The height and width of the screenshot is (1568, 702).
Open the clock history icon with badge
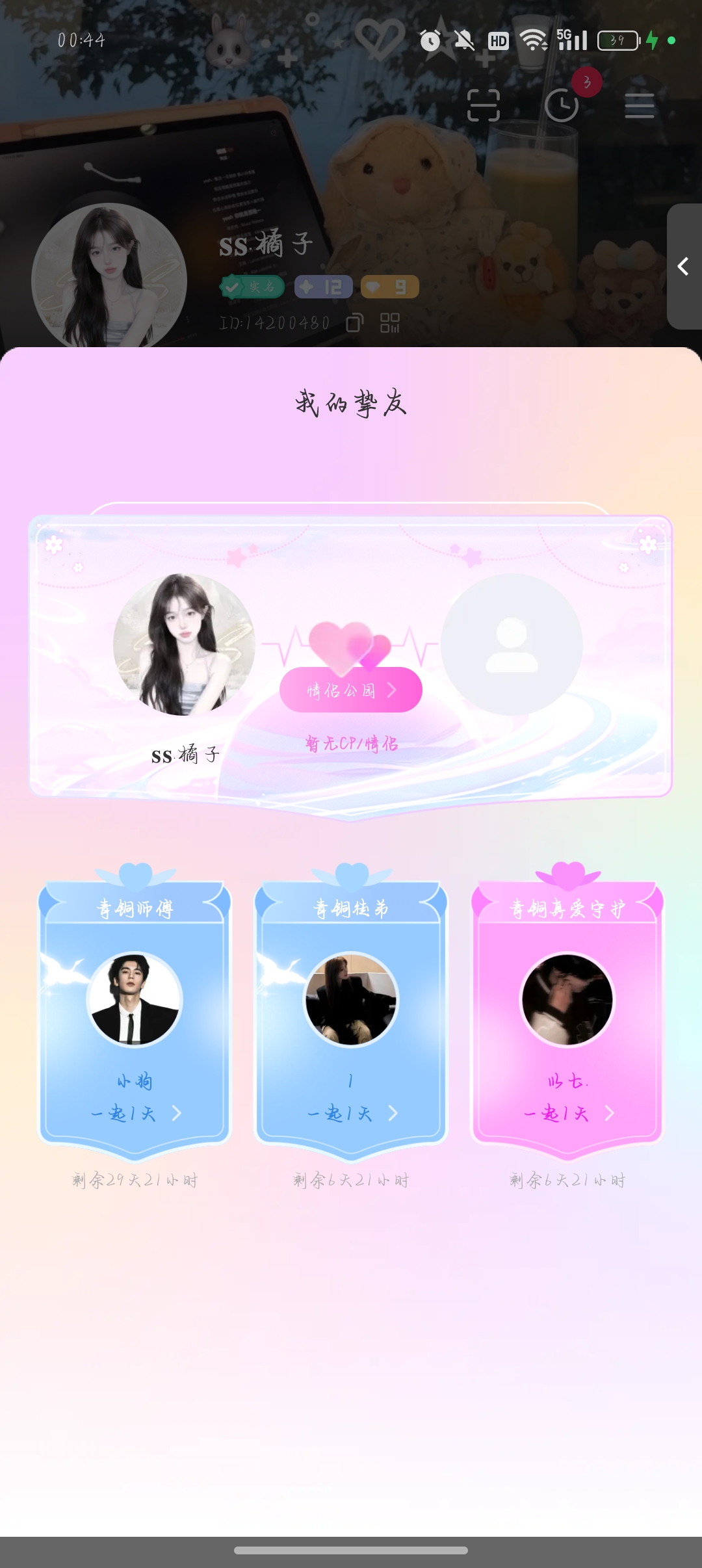tap(562, 105)
